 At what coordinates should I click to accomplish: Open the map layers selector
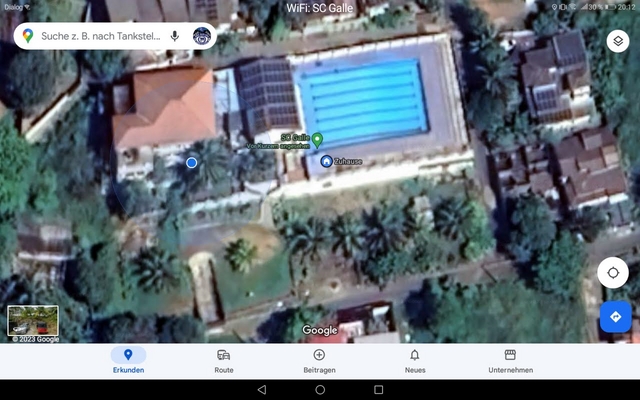point(615,41)
